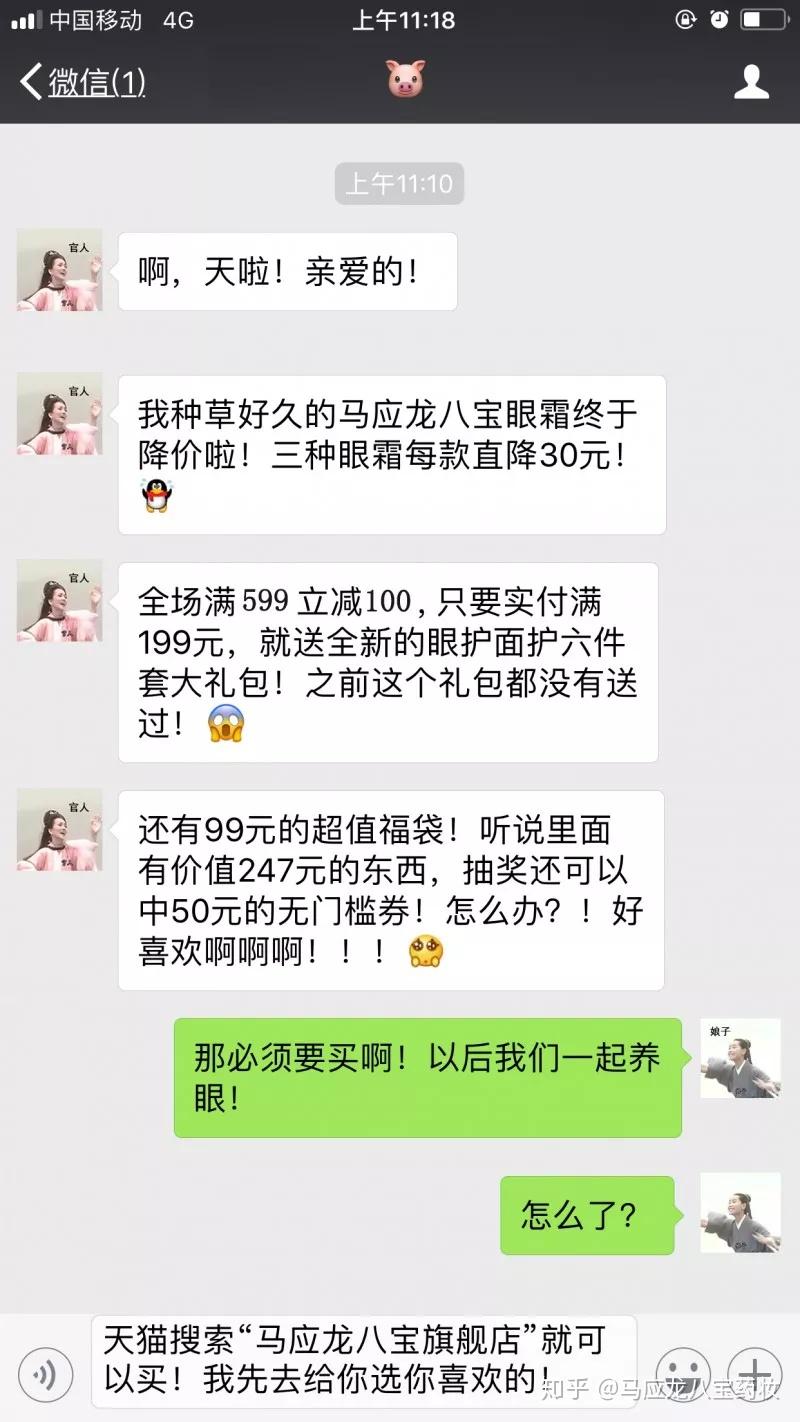Tap the avatar beside "啊，天啦！亲爱的！"
This screenshot has width=800, height=1422.
(59, 270)
